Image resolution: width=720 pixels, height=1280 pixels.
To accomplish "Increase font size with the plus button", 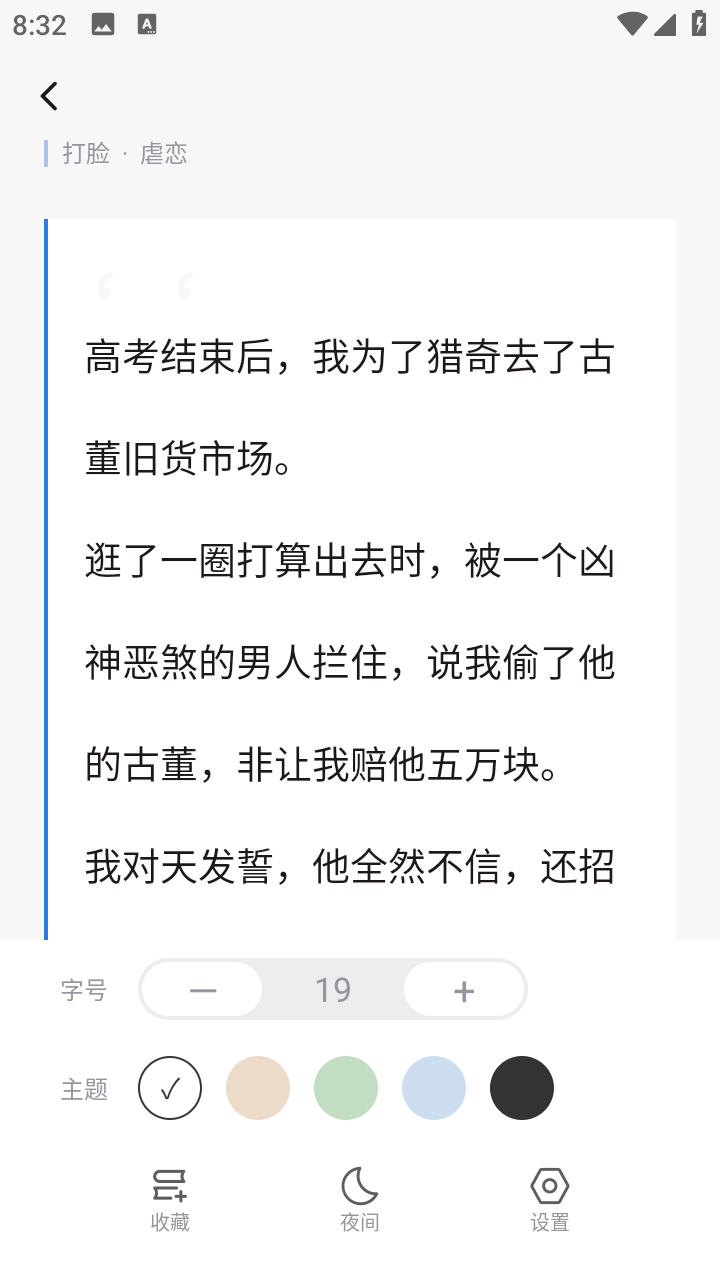I will (x=464, y=989).
